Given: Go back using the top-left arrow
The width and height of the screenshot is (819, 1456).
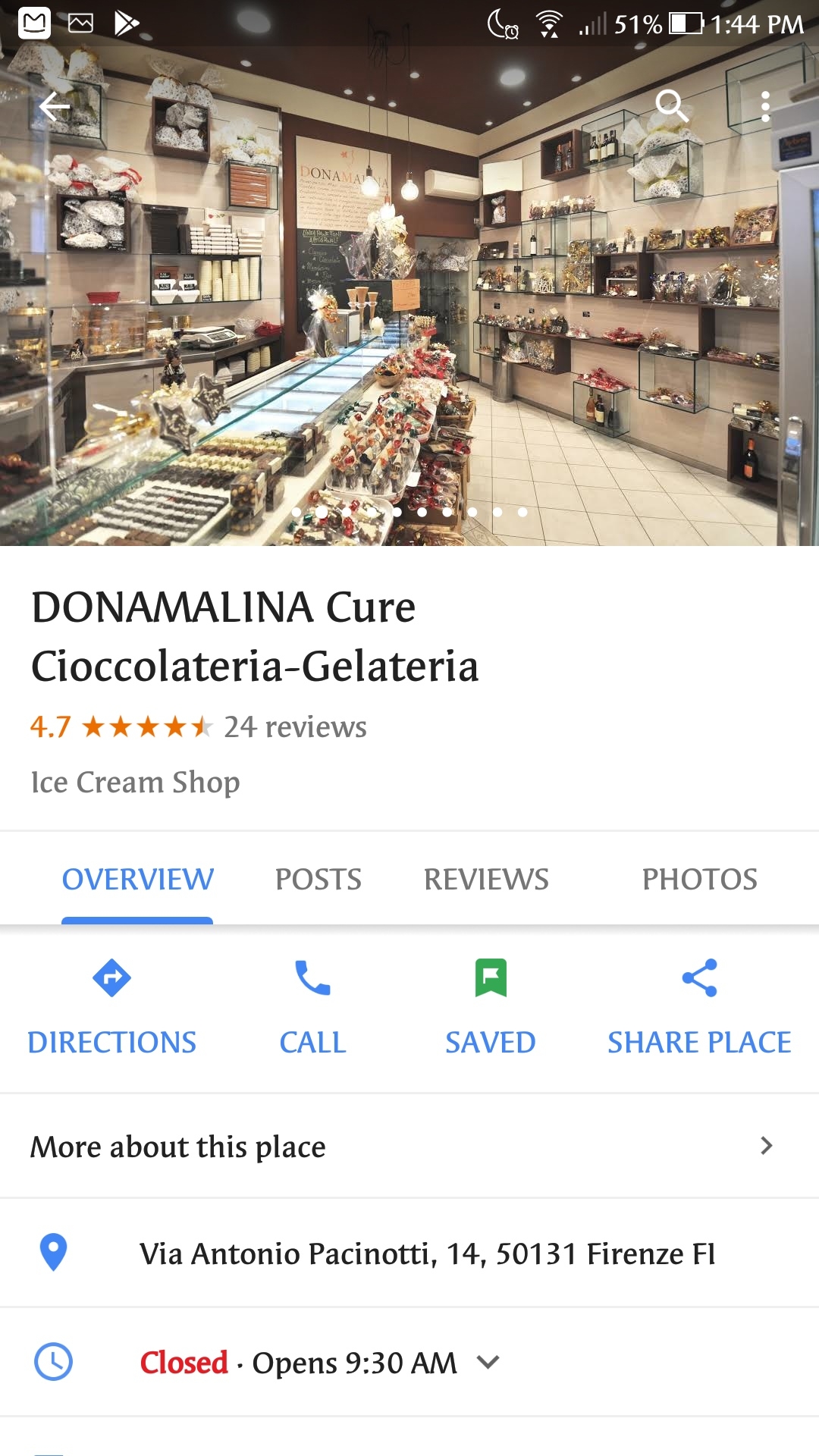Looking at the screenshot, I should (55, 107).
